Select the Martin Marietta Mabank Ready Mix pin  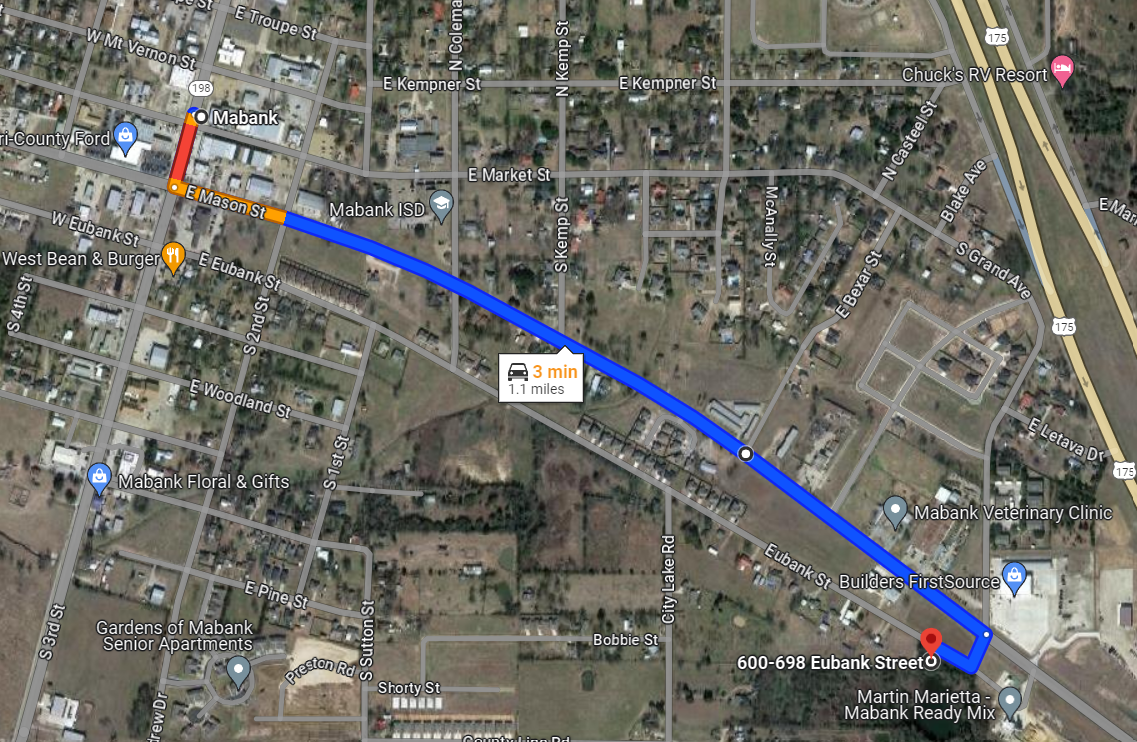click(x=1010, y=701)
